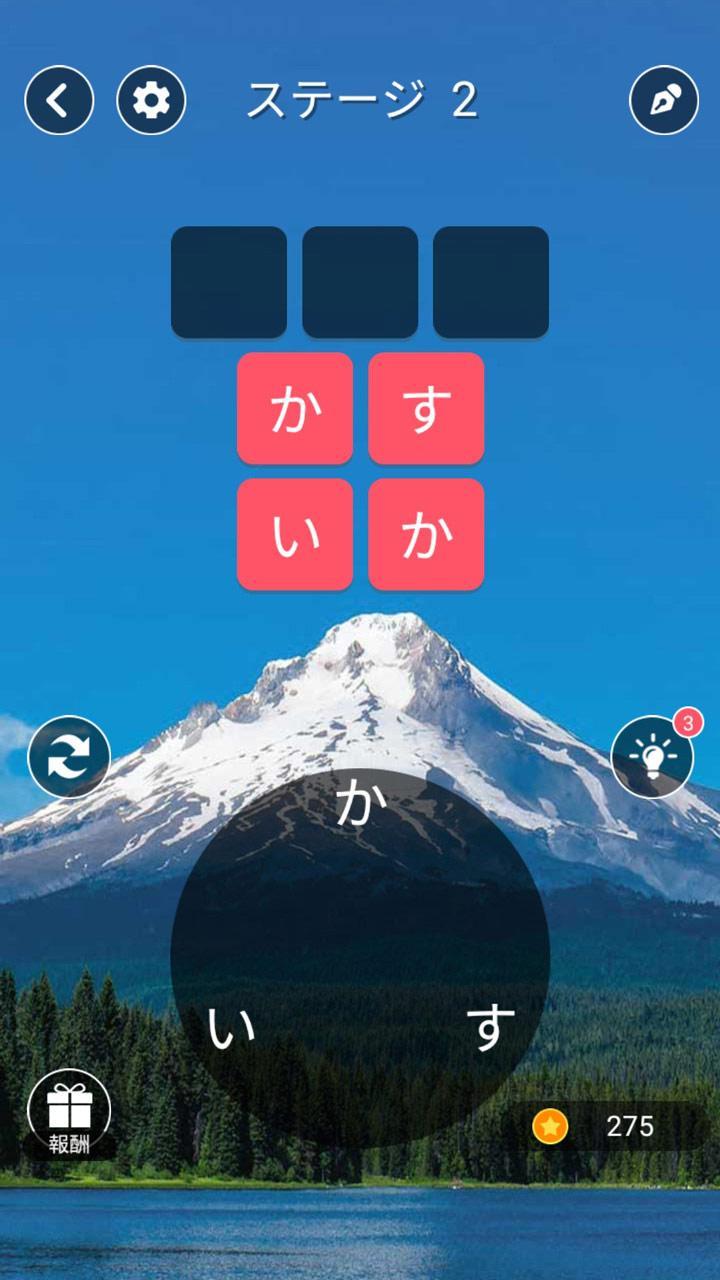Select the letter す in the wheel

coord(490,1028)
